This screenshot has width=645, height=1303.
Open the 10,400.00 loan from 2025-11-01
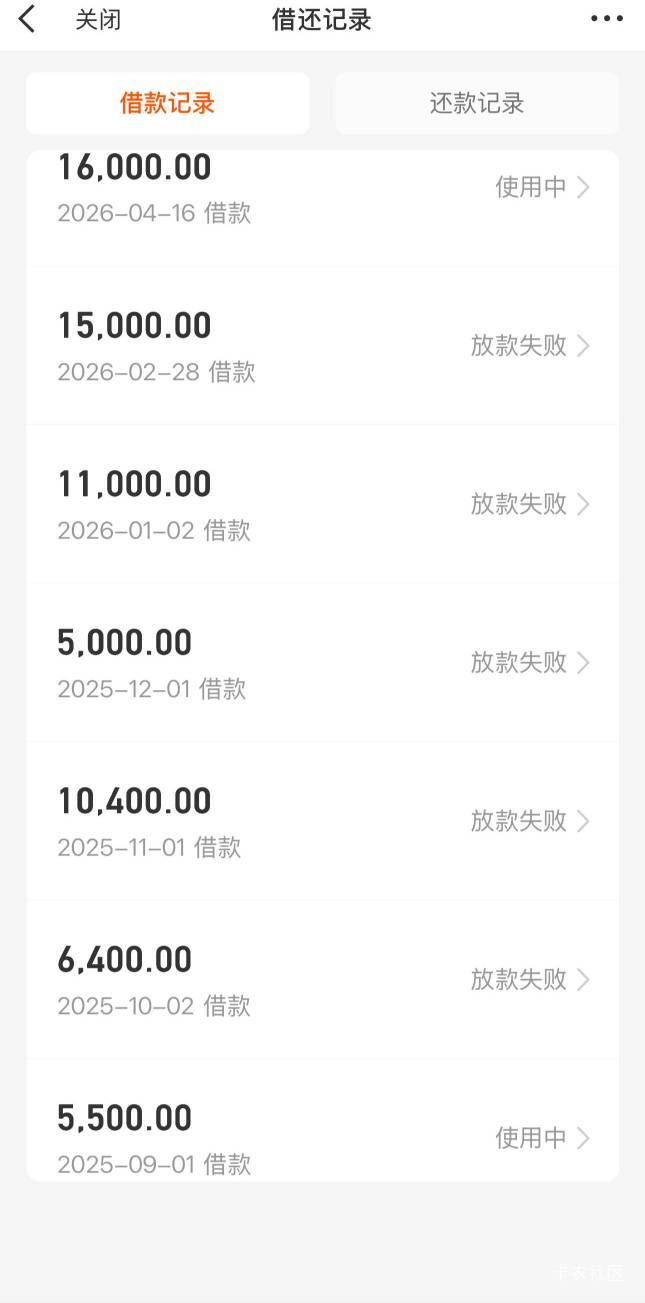pos(322,821)
